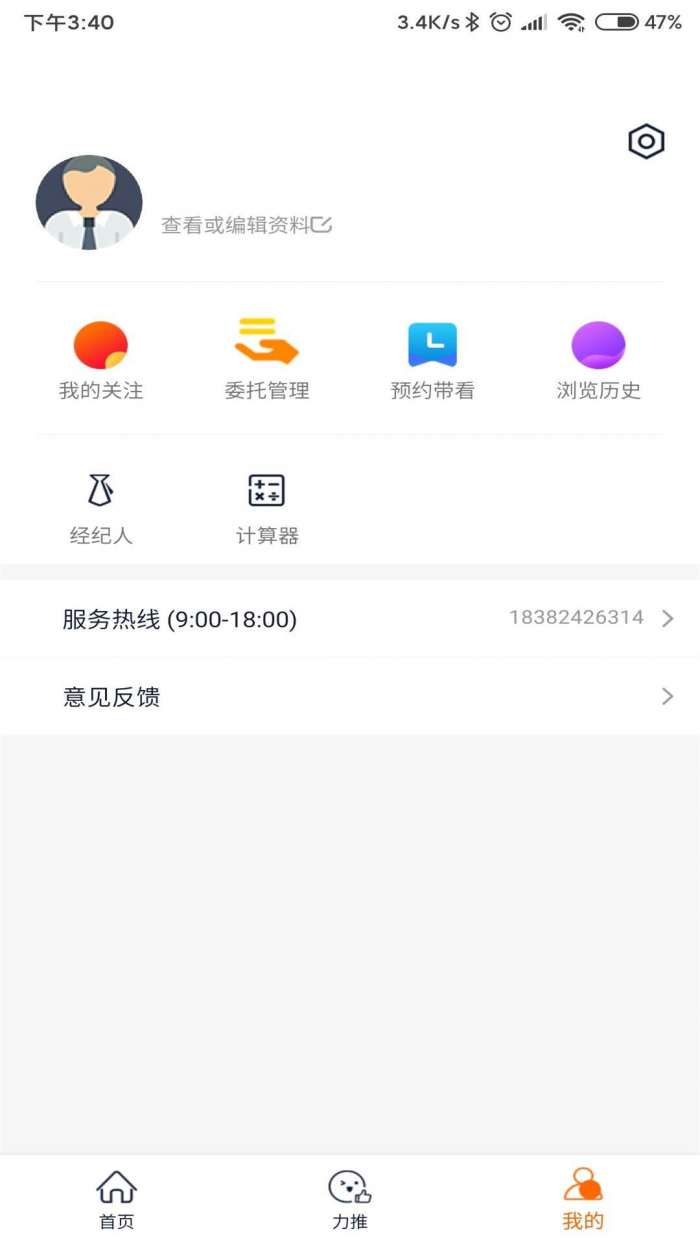Open the 意见反馈 feedback row
The height and width of the screenshot is (1244, 700).
click(x=350, y=697)
